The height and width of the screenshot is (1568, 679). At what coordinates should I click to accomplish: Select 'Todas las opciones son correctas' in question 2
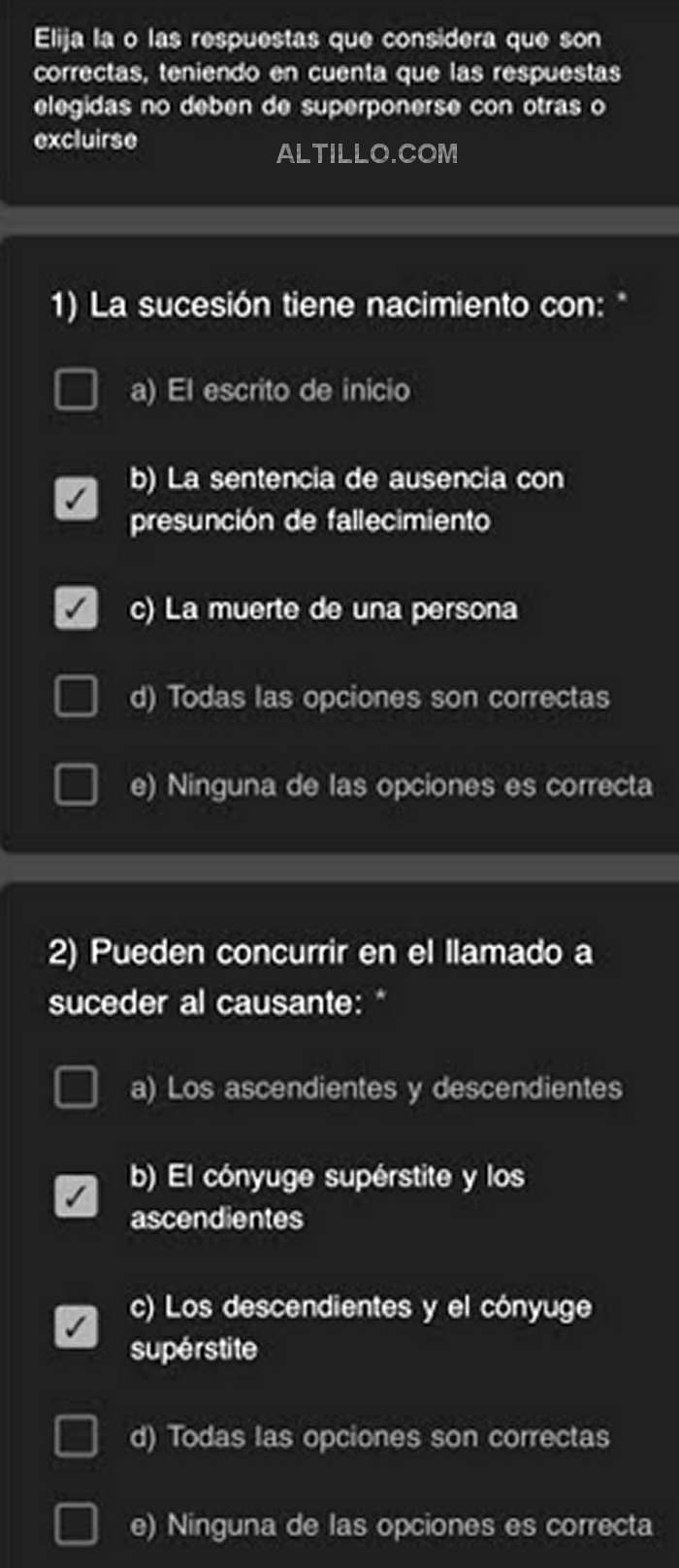pos(76,1436)
